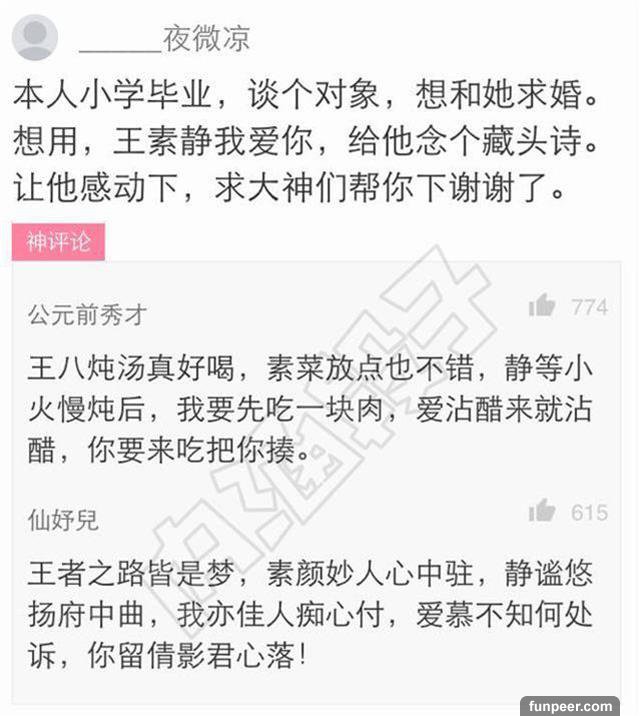This screenshot has width=640, height=716.
Task: Like the comment by 公元前秀才
Action: (542, 306)
